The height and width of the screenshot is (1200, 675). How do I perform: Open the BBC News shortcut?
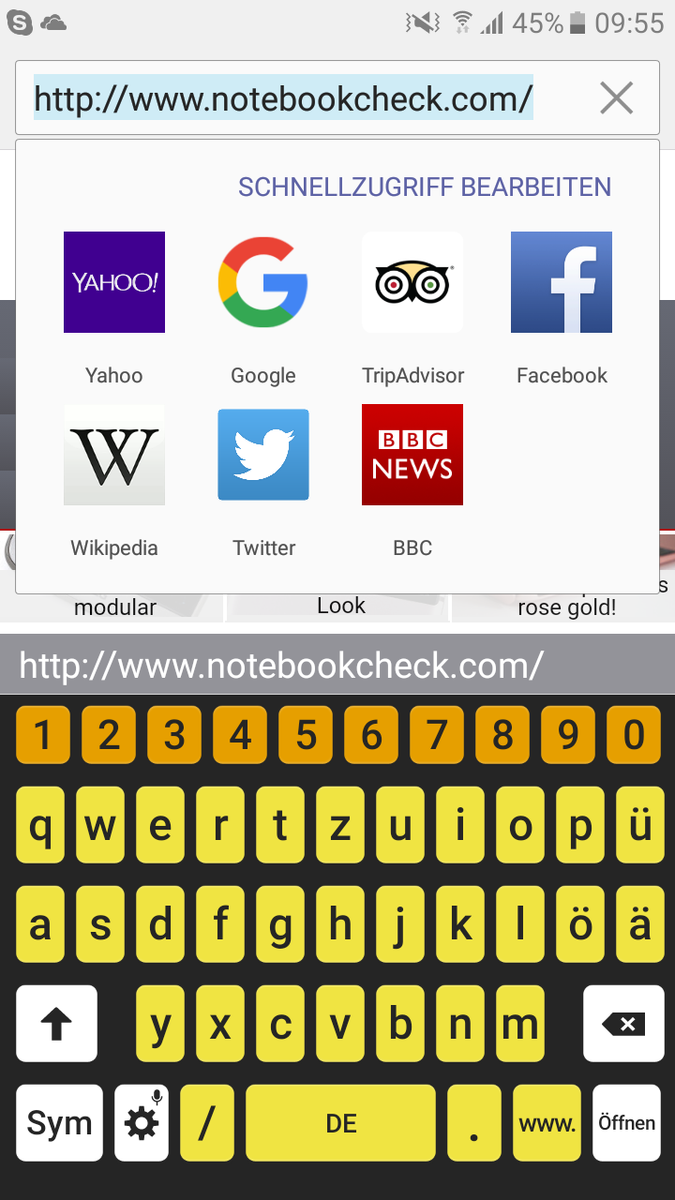[412, 455]
